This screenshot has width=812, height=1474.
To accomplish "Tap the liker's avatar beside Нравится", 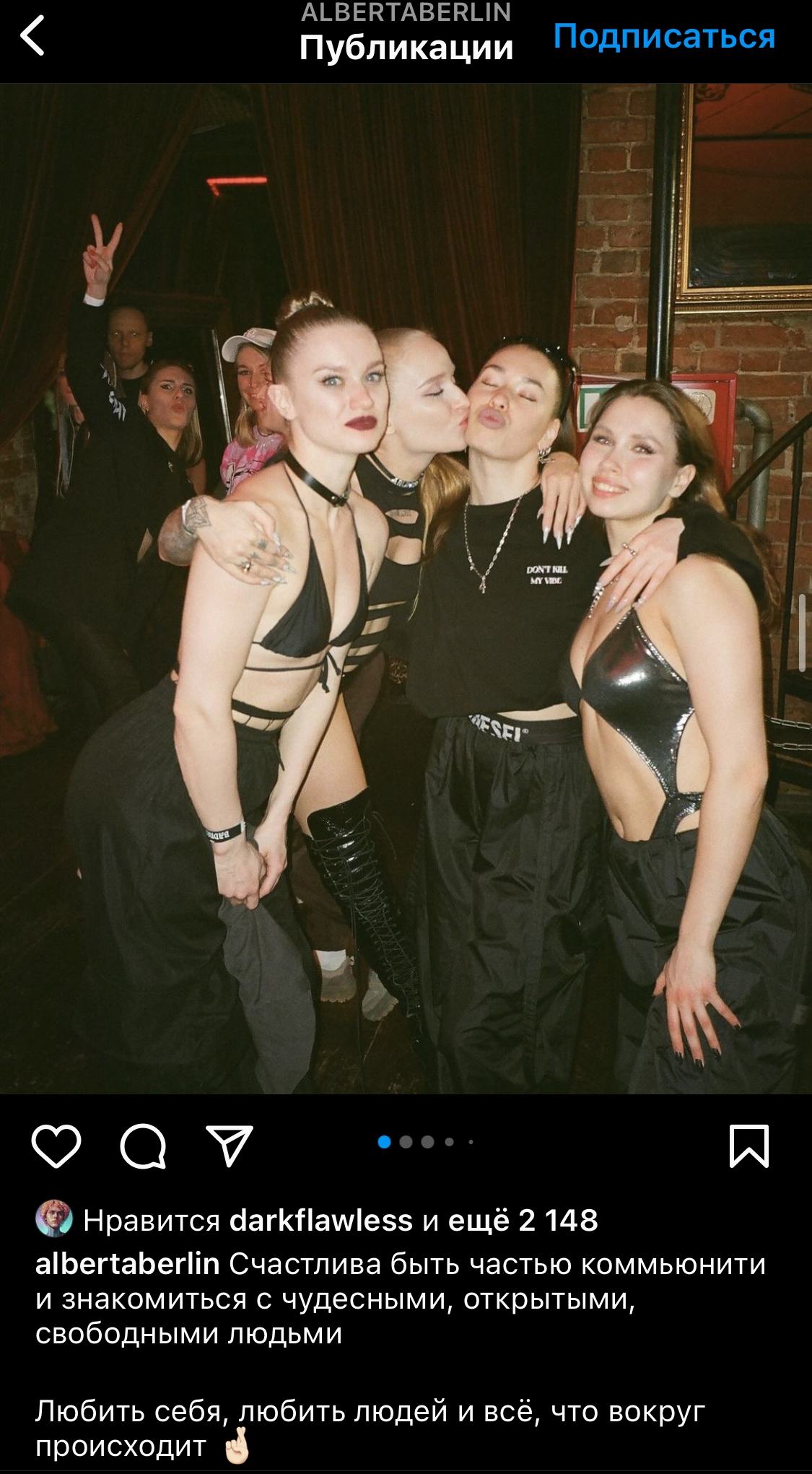I will (x=54, y=1219).
